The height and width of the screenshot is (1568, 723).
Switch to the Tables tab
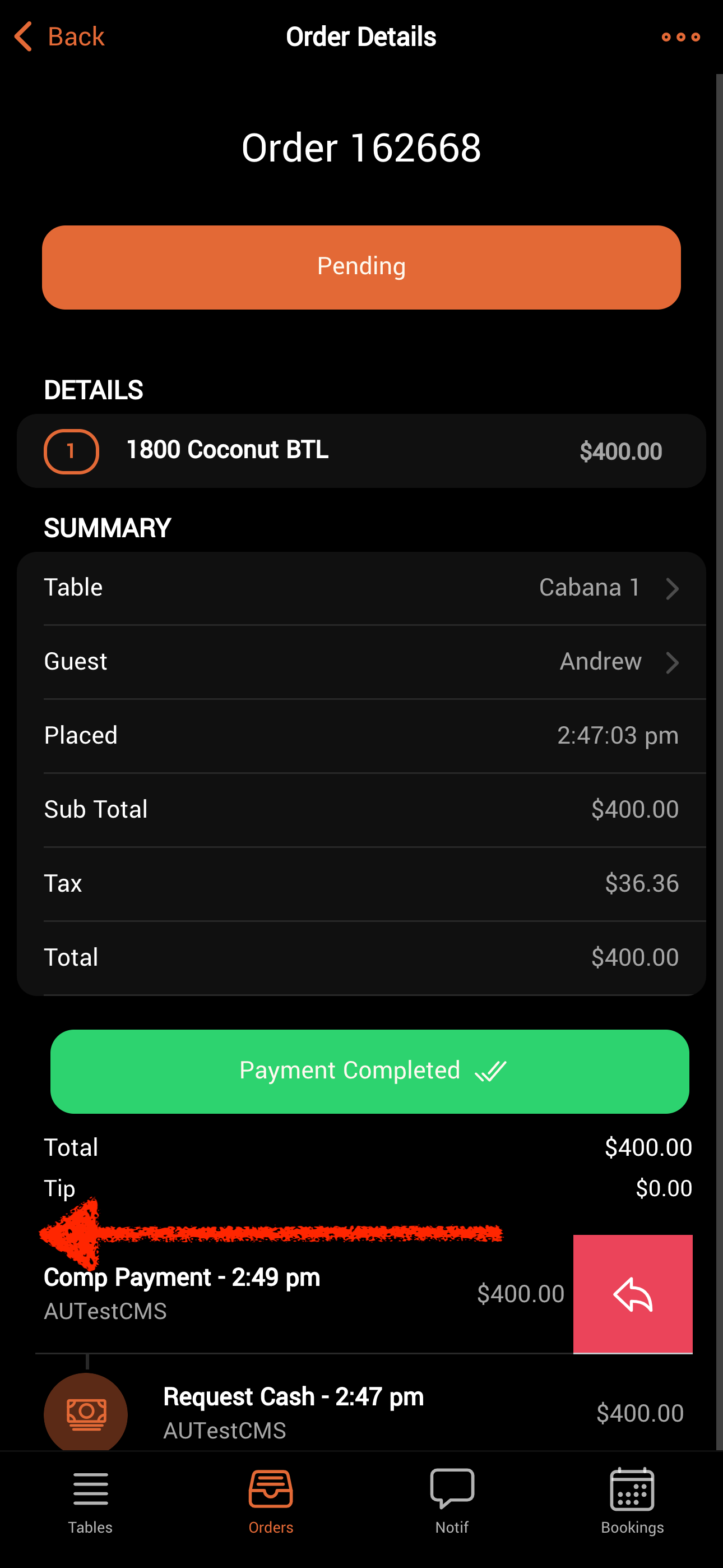pyautogui.click(x=90, y=1501)
